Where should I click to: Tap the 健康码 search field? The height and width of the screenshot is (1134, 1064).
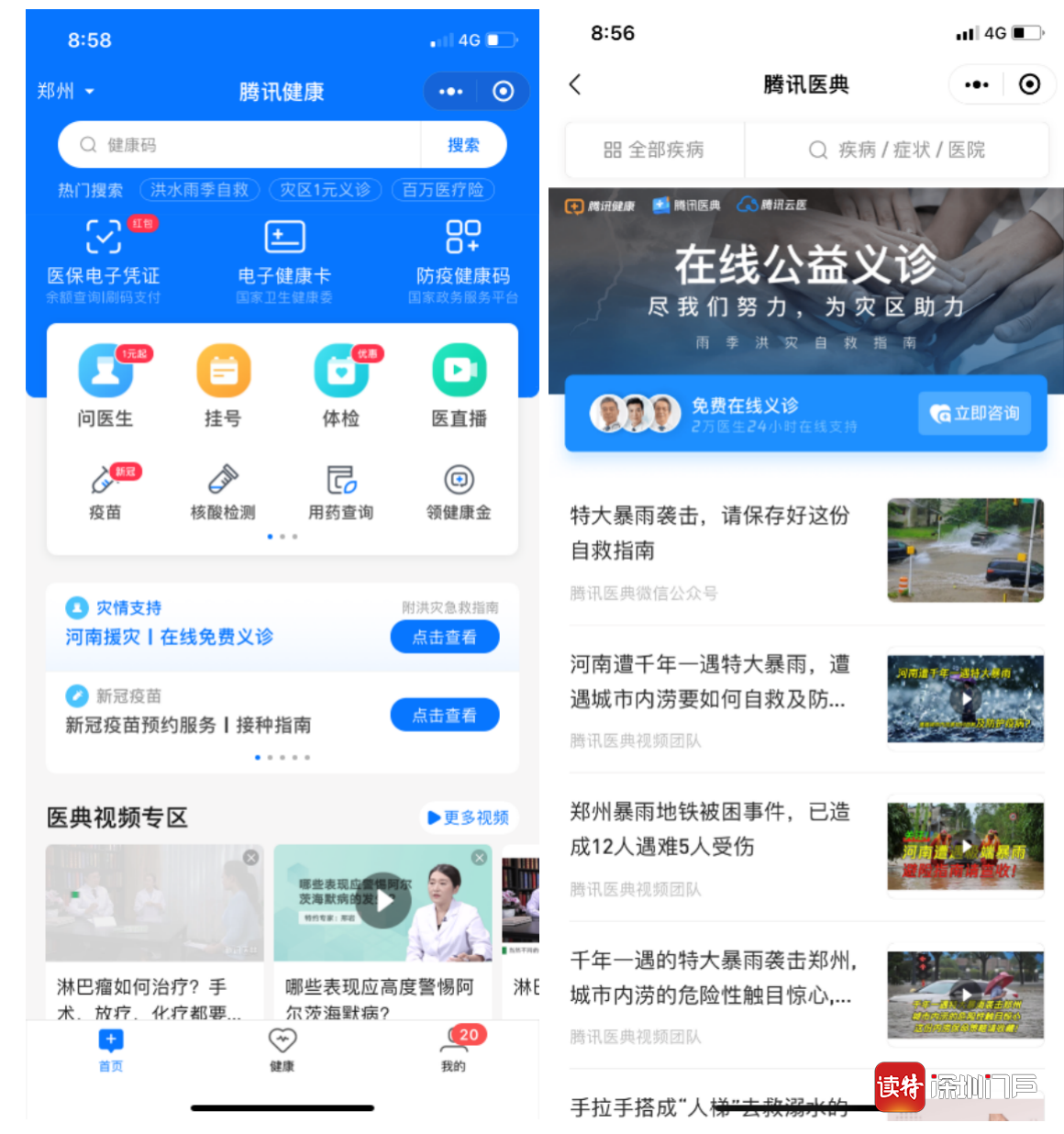pyautogui.click(x=238, y=145)
